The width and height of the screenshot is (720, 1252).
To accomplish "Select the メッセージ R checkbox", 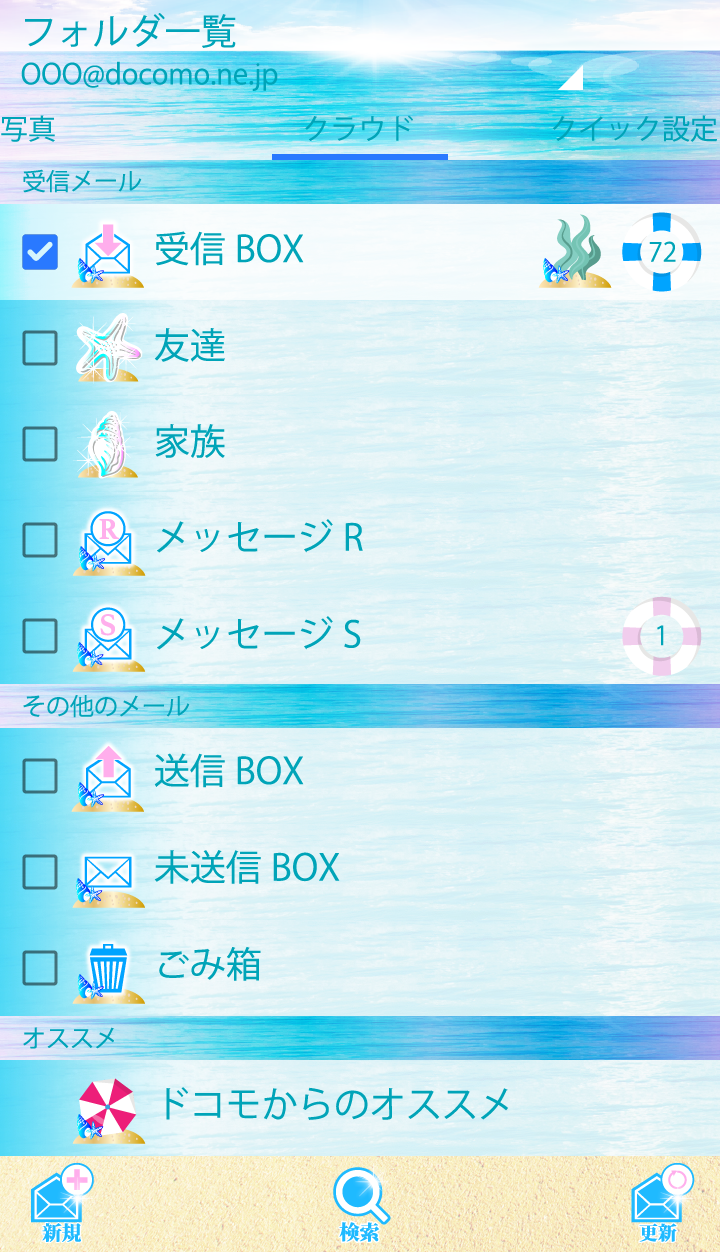I will coord(40,540).
